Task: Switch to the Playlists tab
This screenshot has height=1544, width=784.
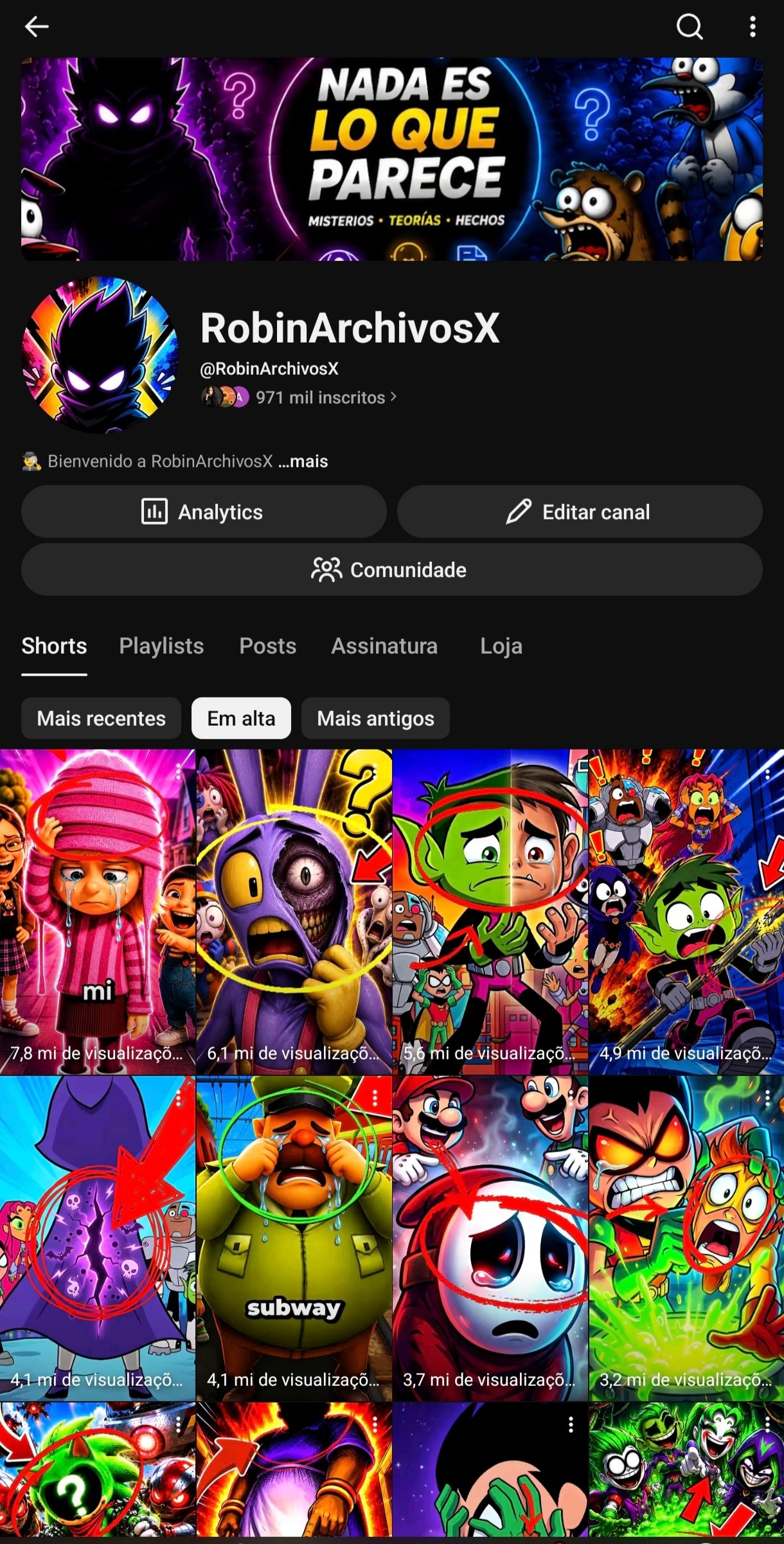Action: 161,646
